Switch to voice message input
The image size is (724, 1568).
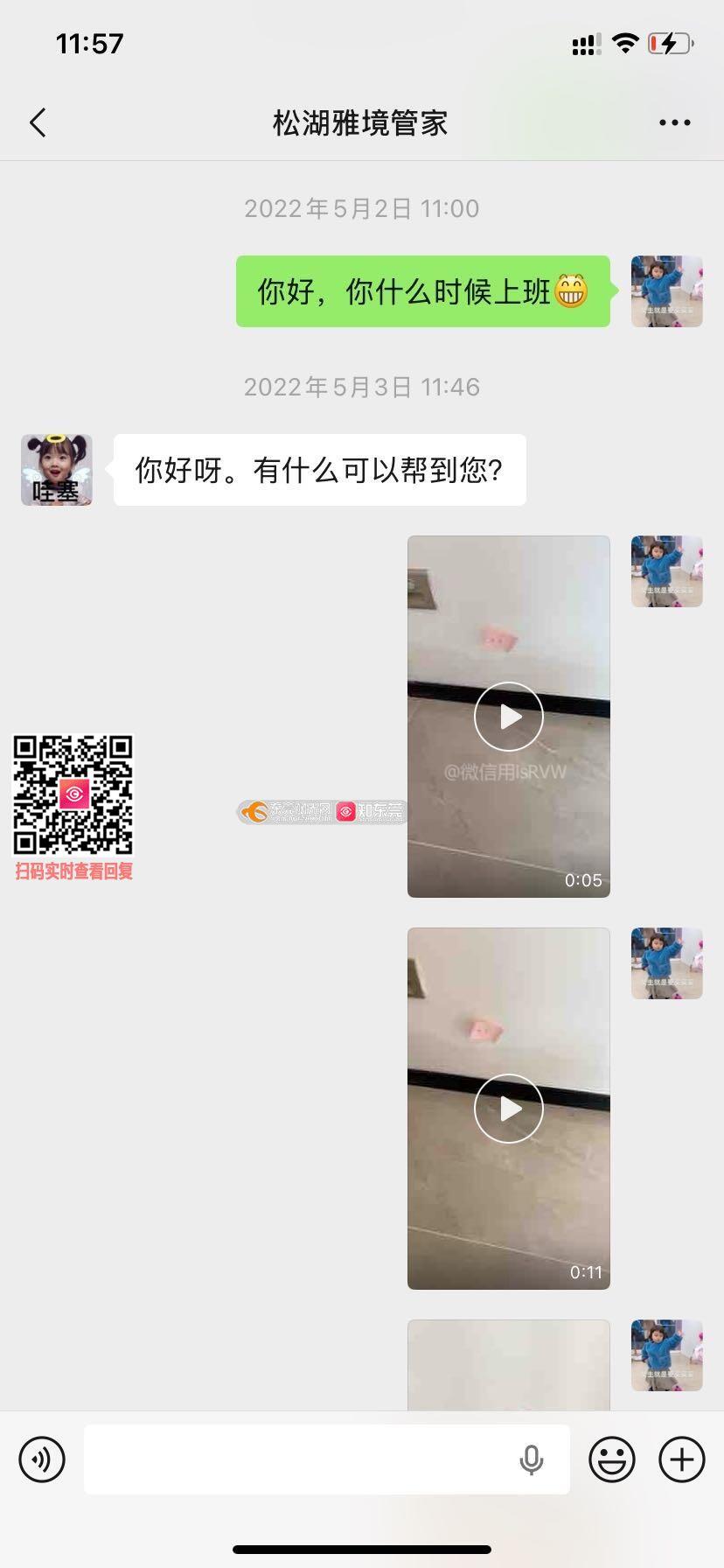42,1459
